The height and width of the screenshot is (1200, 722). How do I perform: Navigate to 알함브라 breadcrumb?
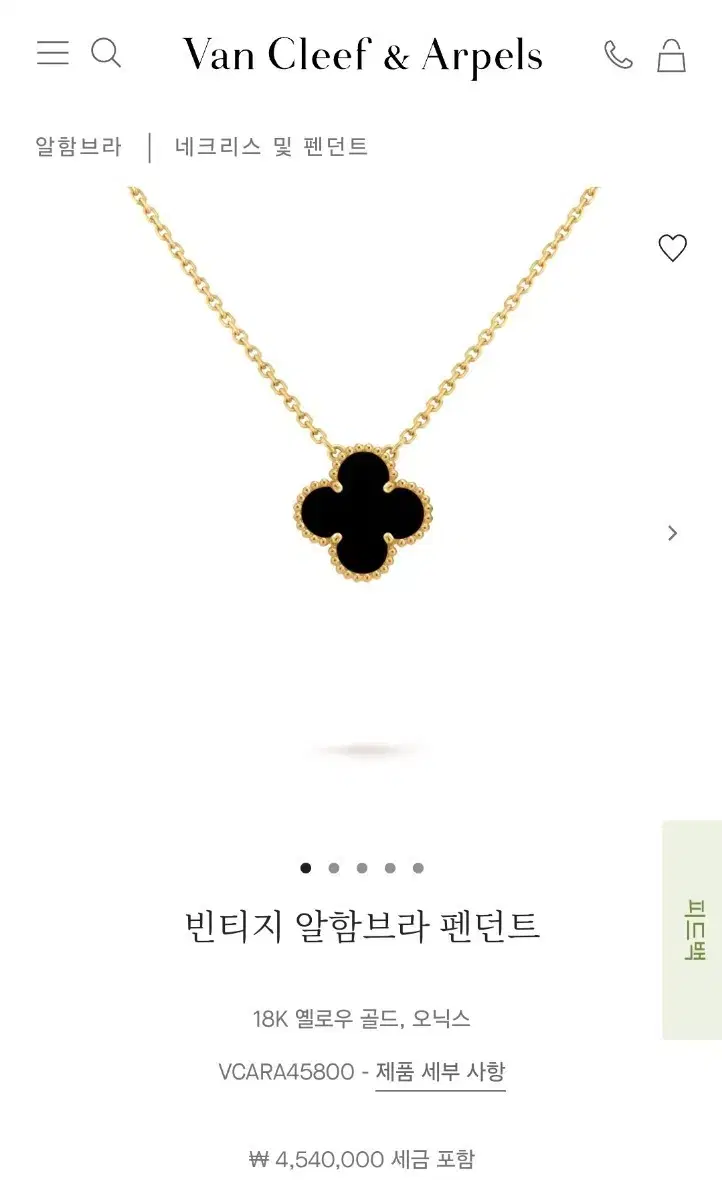(x=76, y=146)
